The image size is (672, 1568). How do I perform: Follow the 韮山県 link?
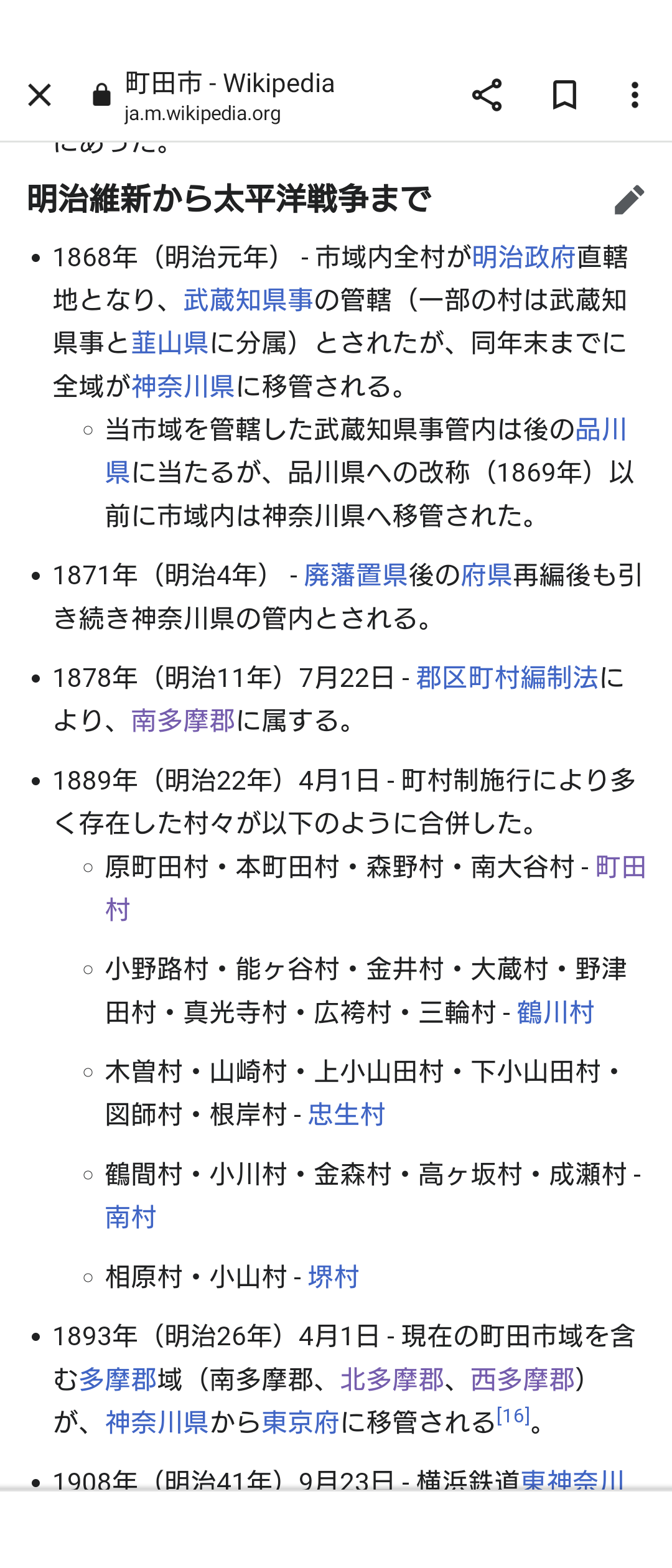170,343
